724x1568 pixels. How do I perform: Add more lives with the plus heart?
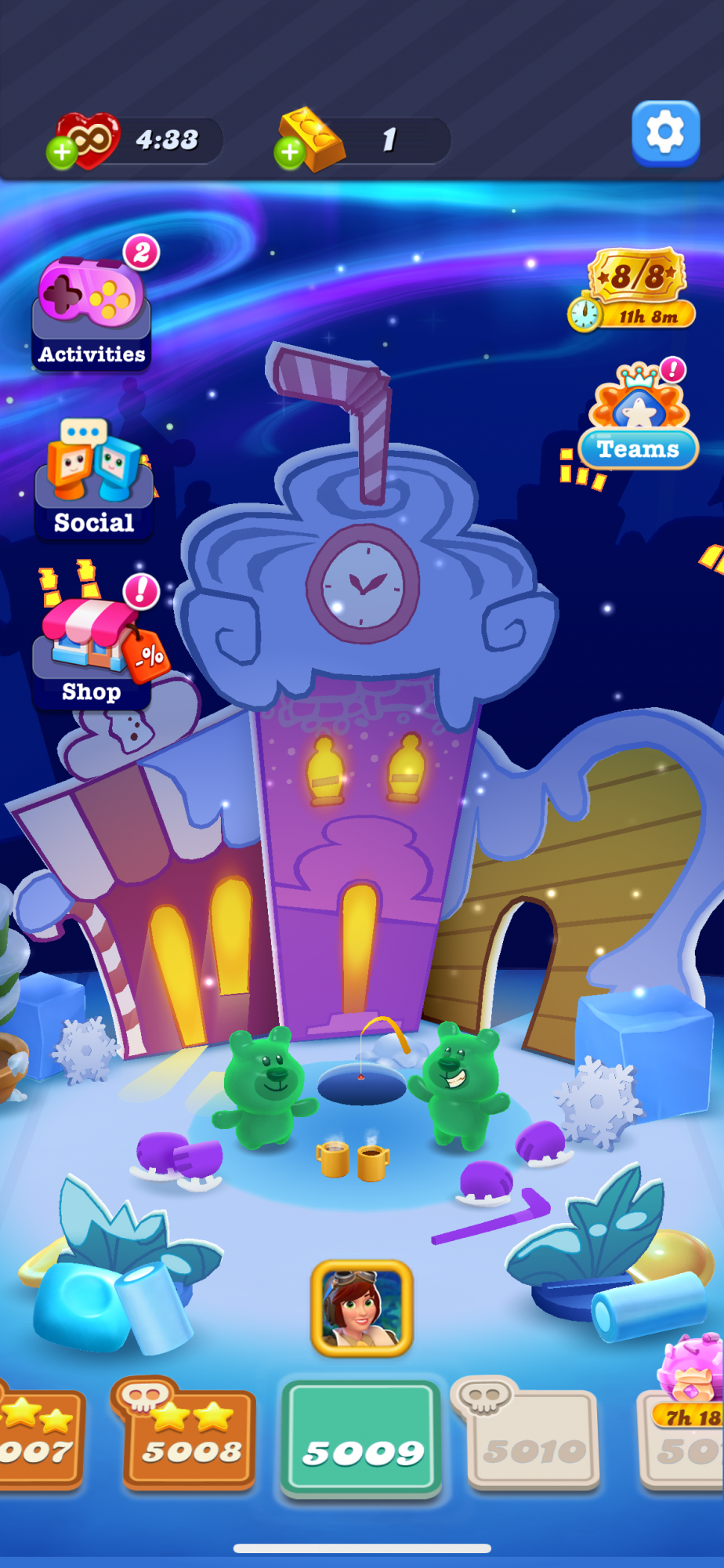click(63, 152)
